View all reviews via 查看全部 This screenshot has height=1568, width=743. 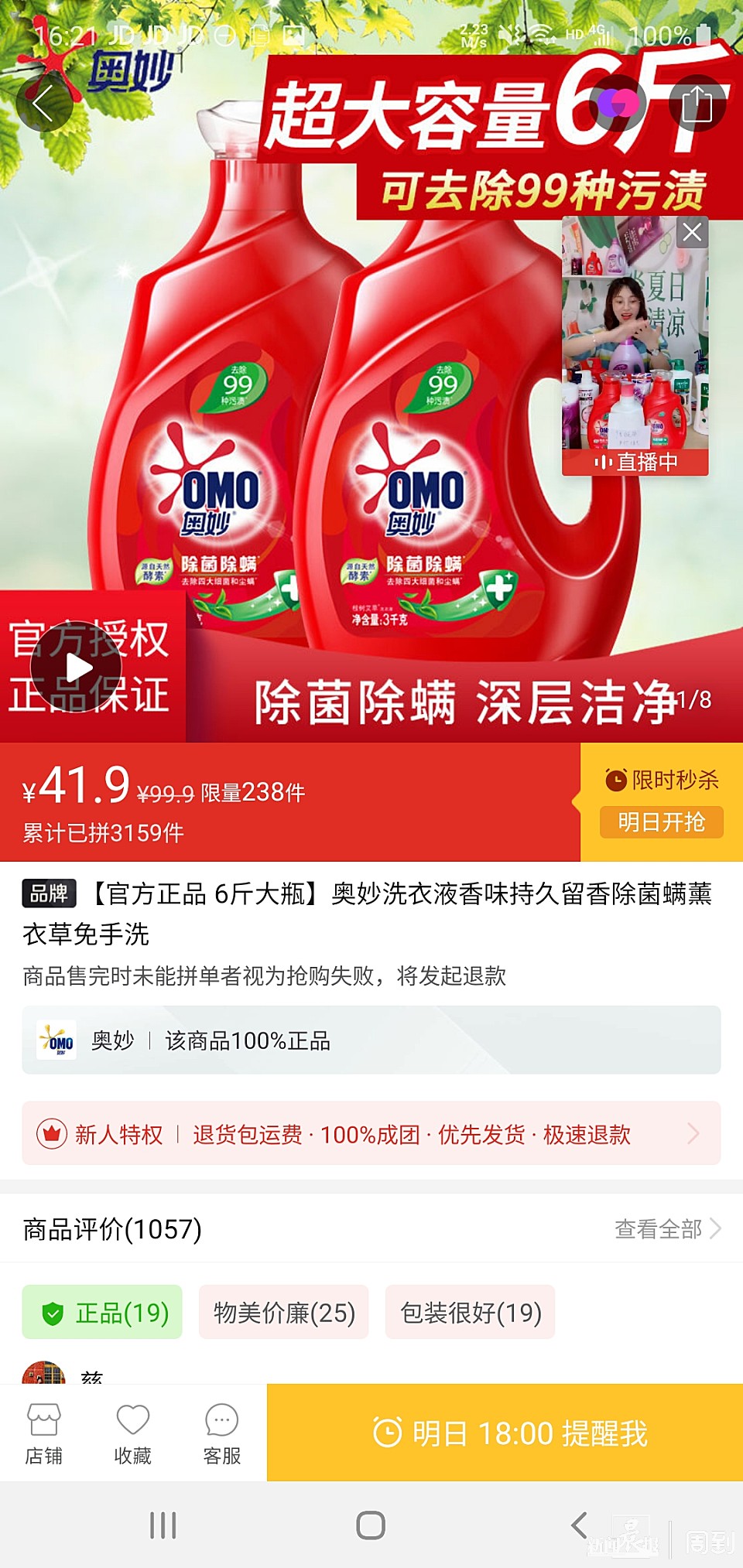[x=667, y=1228]
